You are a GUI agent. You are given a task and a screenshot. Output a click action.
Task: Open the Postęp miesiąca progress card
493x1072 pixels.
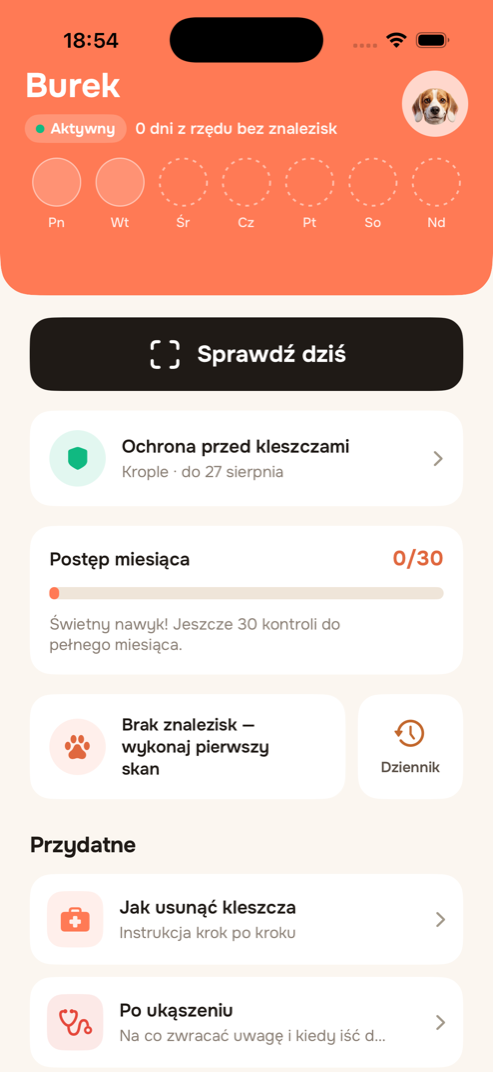pyautogui.click(x=246, y=600)
